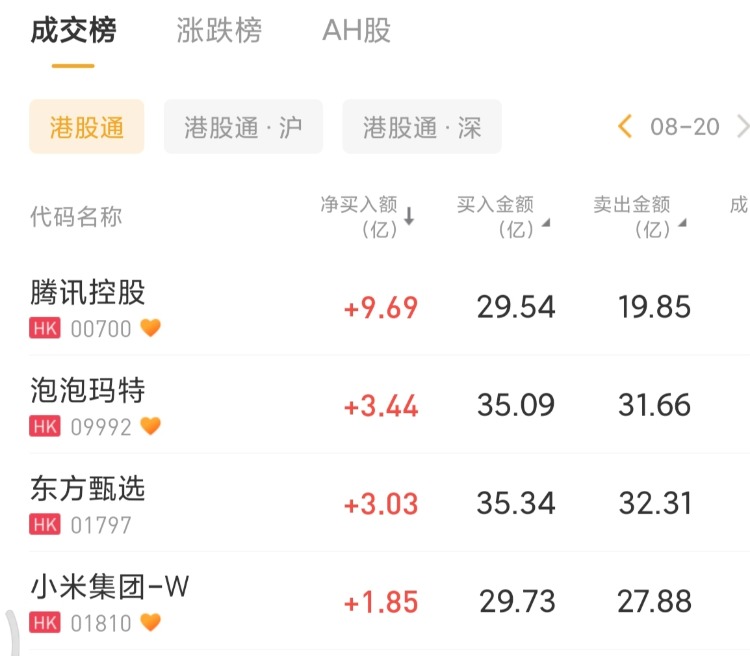Image resolution: width=750 pixels, height=656 pixels.
Task: Switch to the AH股 tab
Action: 357,31
